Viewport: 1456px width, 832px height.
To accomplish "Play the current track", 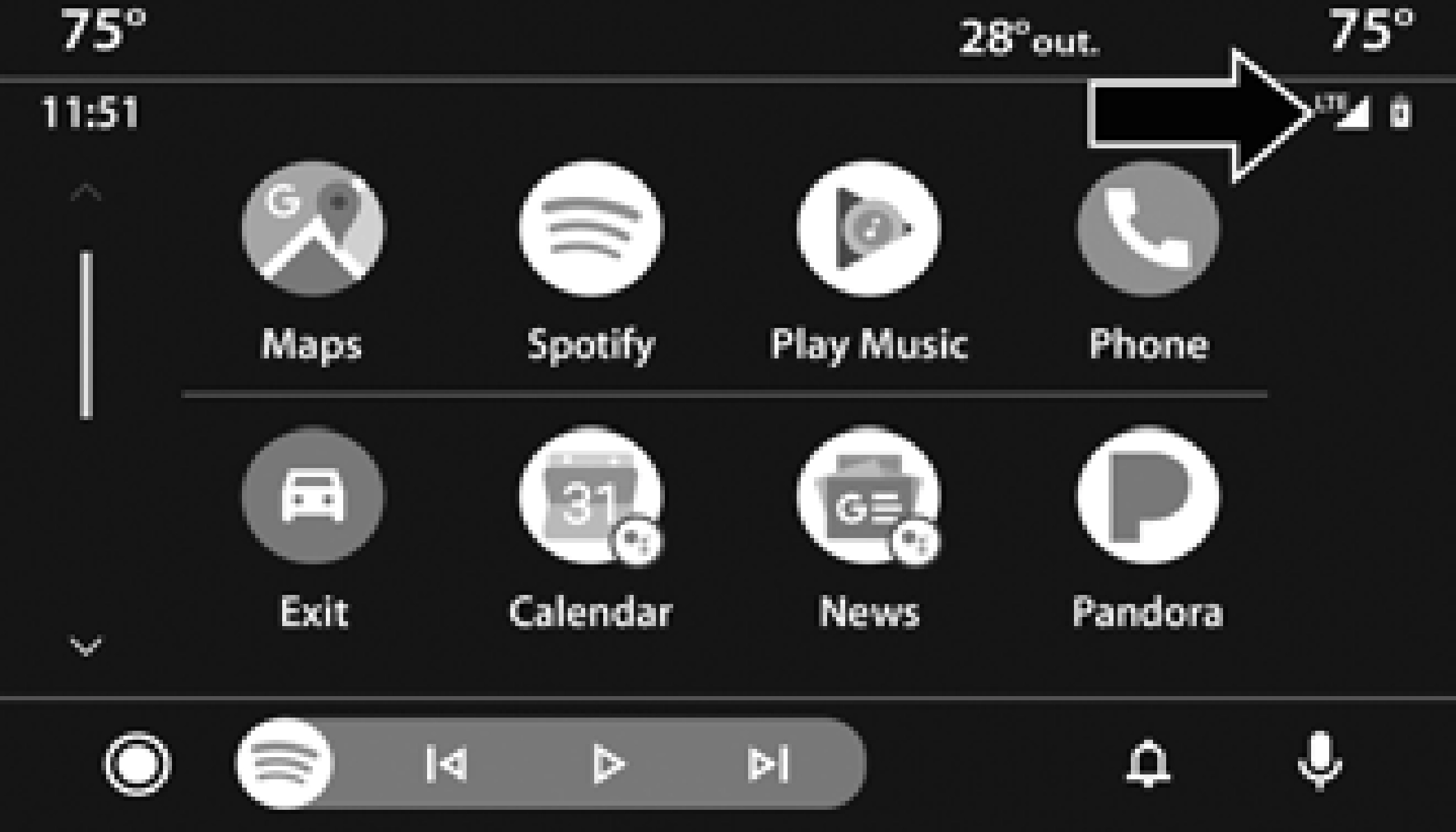I will tap(609, 764).
